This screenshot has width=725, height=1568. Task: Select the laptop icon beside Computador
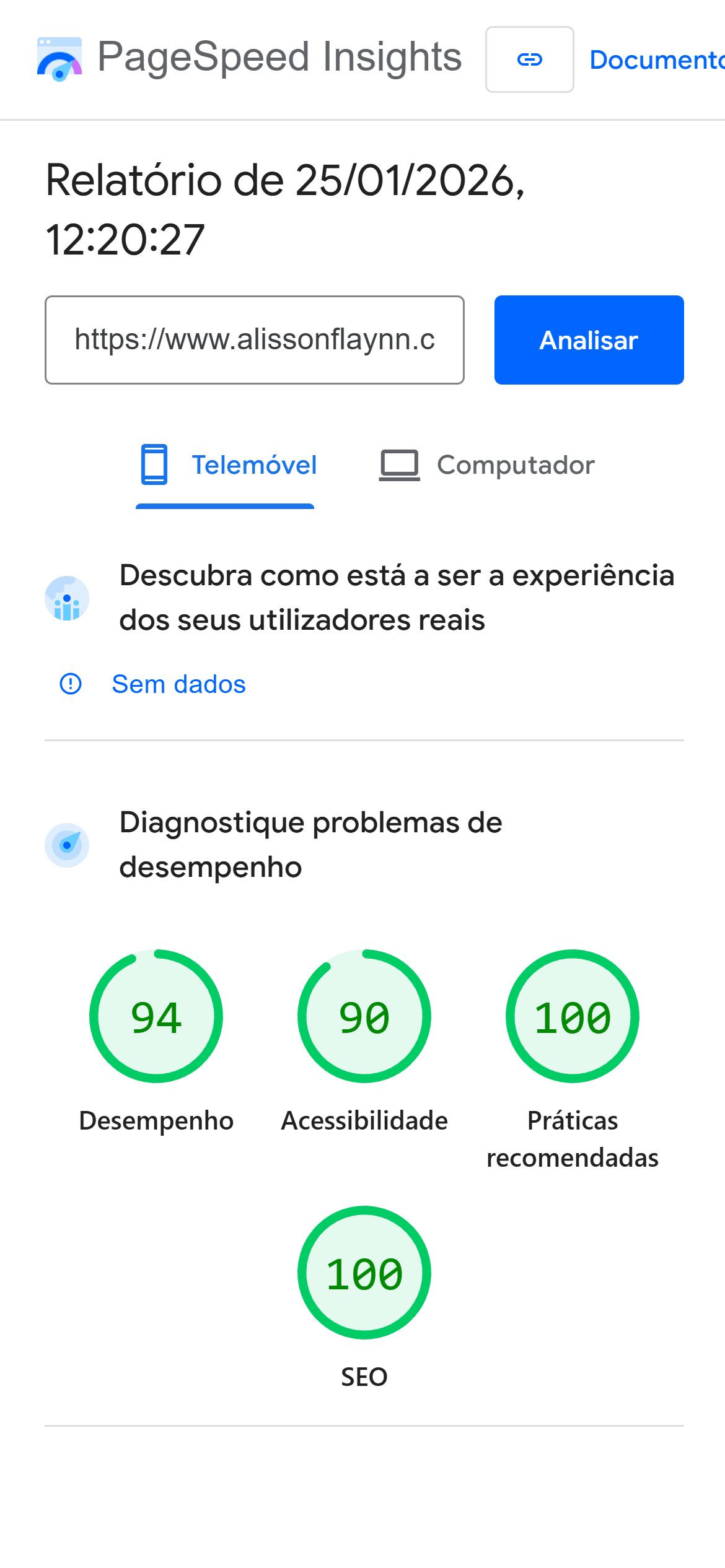tap(400, 466)
